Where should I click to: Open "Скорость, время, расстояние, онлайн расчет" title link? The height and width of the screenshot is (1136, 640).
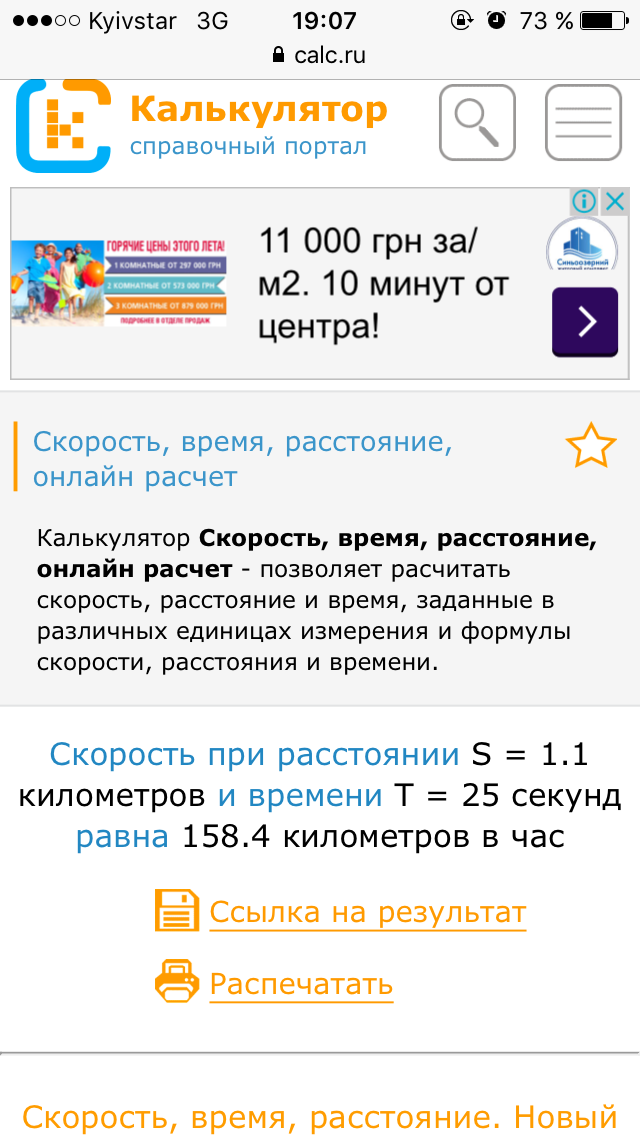click(x=242, y=459)
